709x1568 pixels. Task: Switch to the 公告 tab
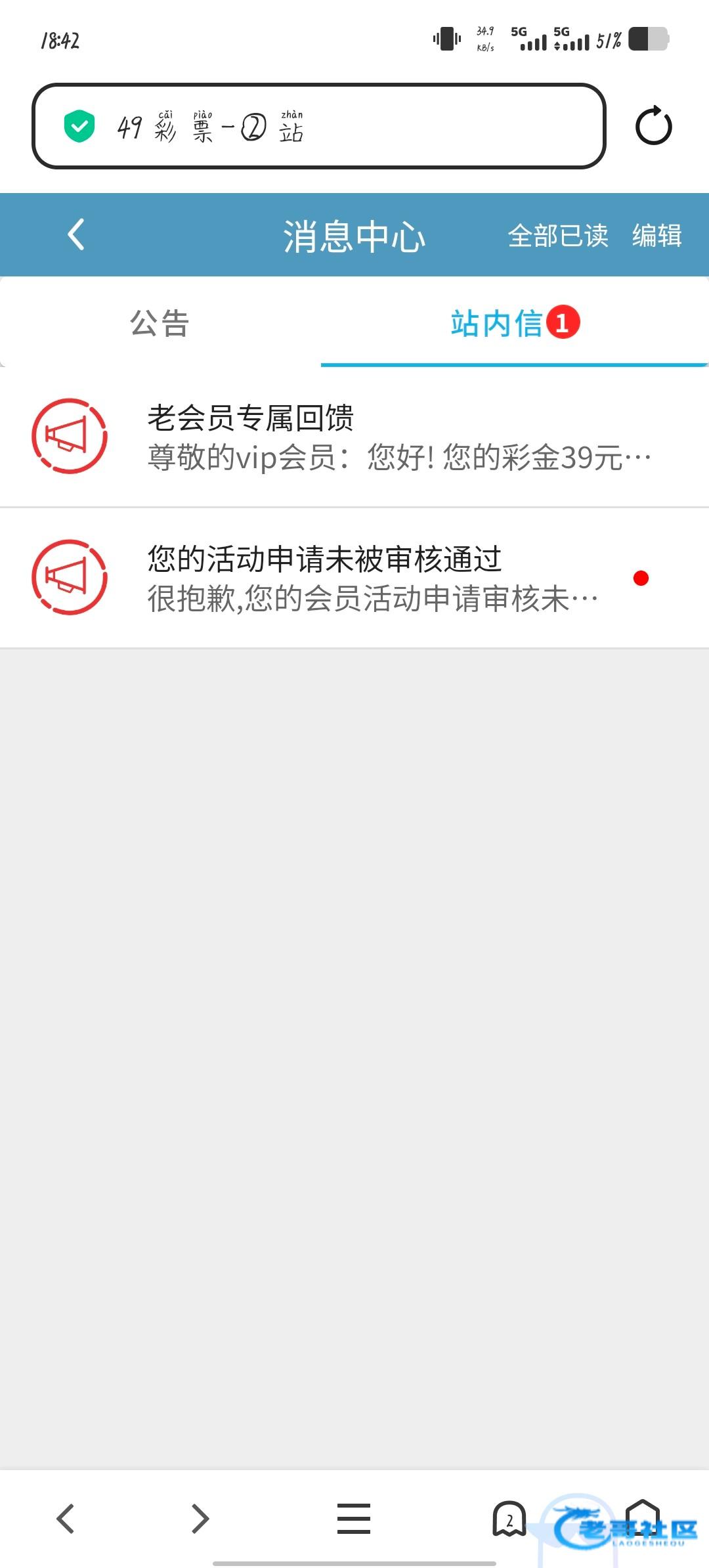pyautogui.click(x=160, y=323)
